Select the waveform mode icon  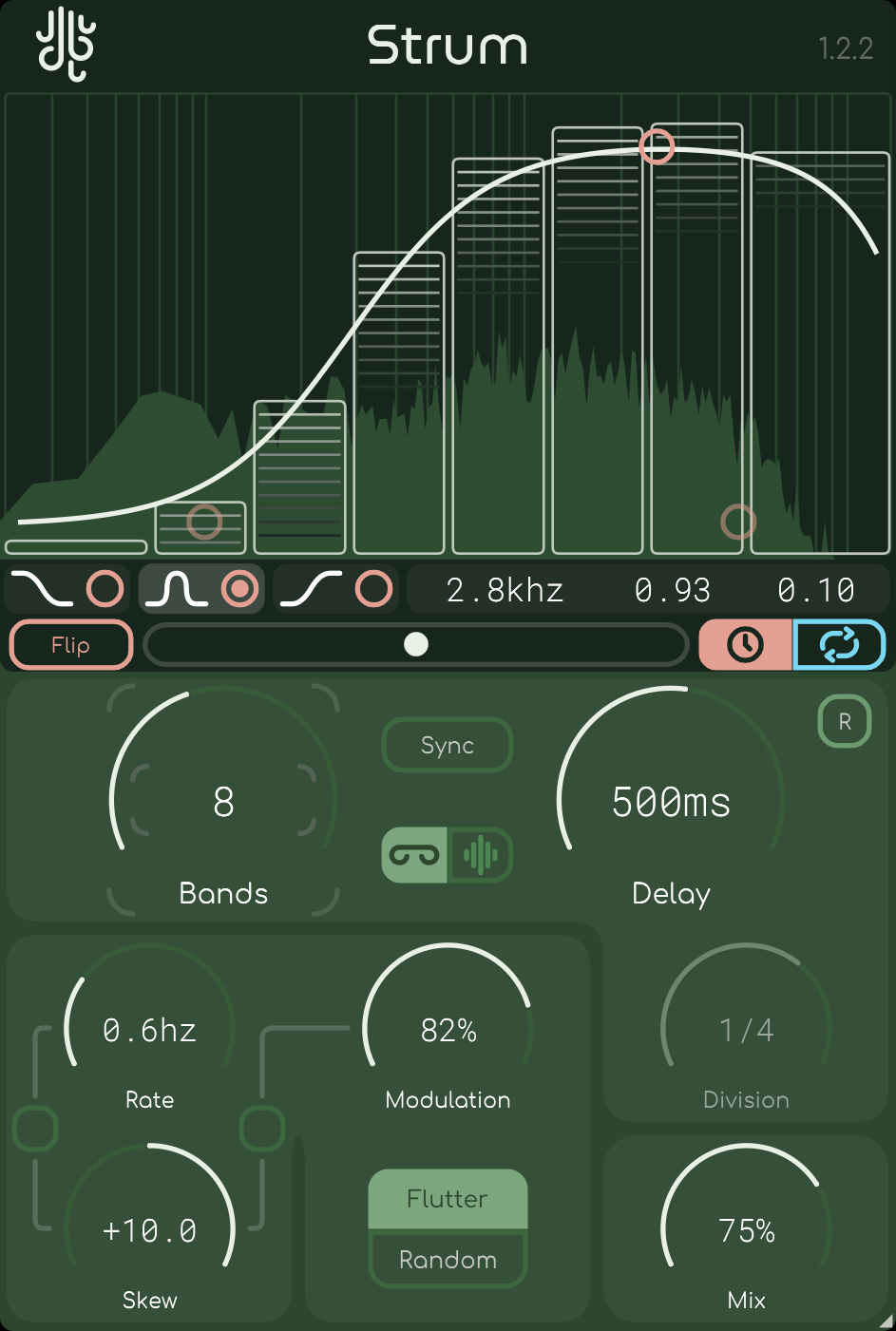(480, 856)
